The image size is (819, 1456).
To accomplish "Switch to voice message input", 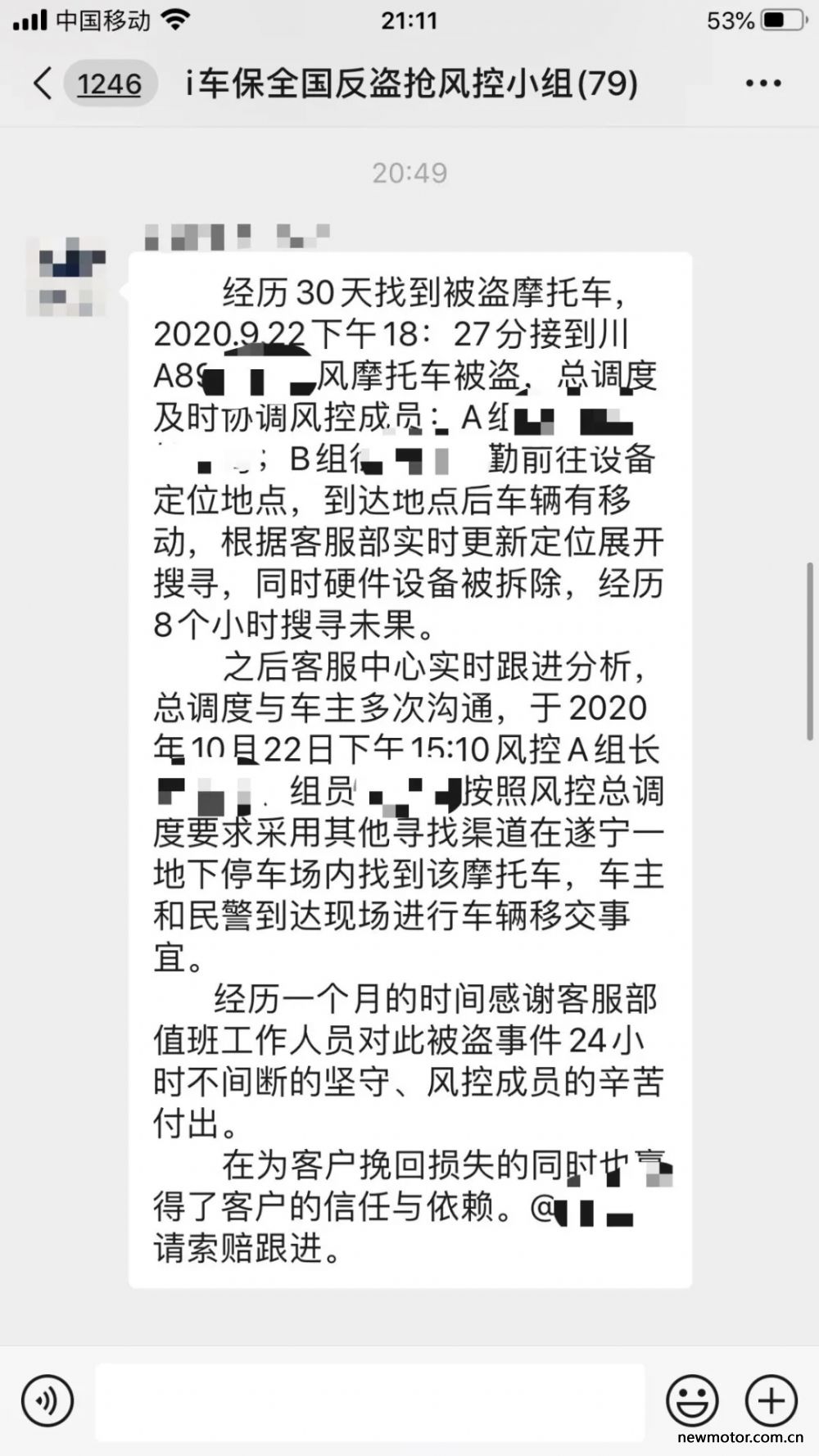I will click(x=48, y=1401).
